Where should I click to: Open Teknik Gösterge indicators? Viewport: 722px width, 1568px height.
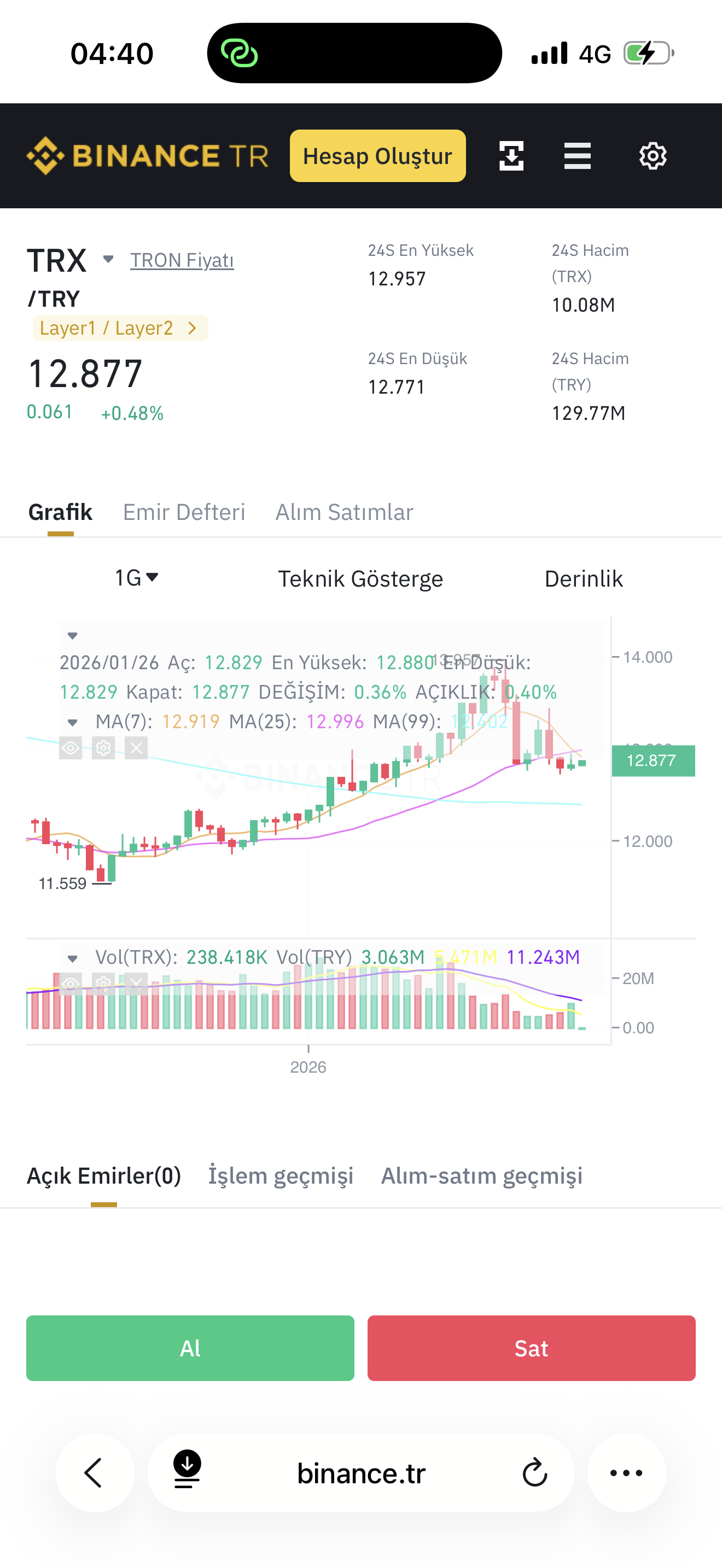click(x=360, y=578)
